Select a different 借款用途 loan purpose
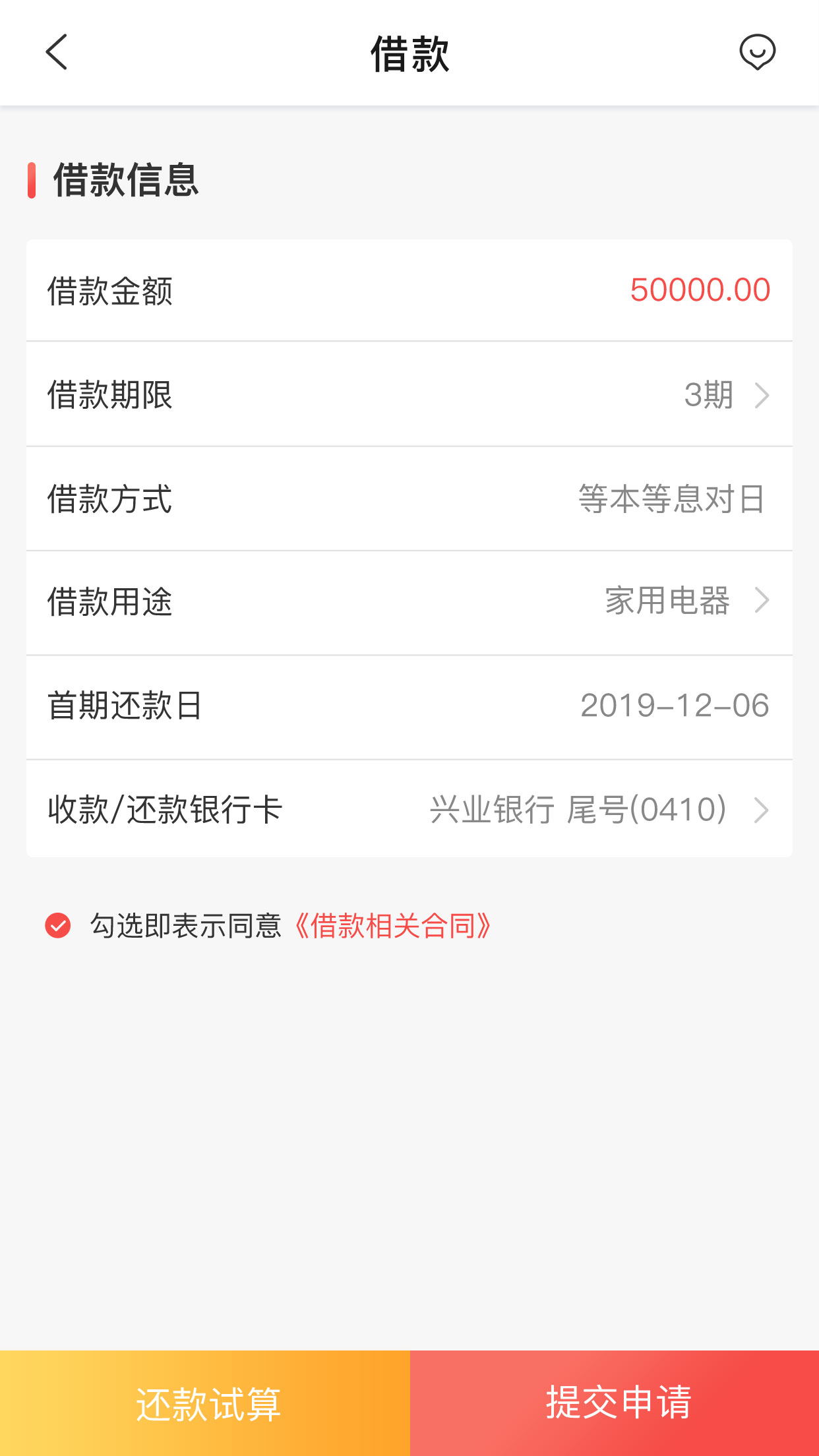 click(686, 601)
